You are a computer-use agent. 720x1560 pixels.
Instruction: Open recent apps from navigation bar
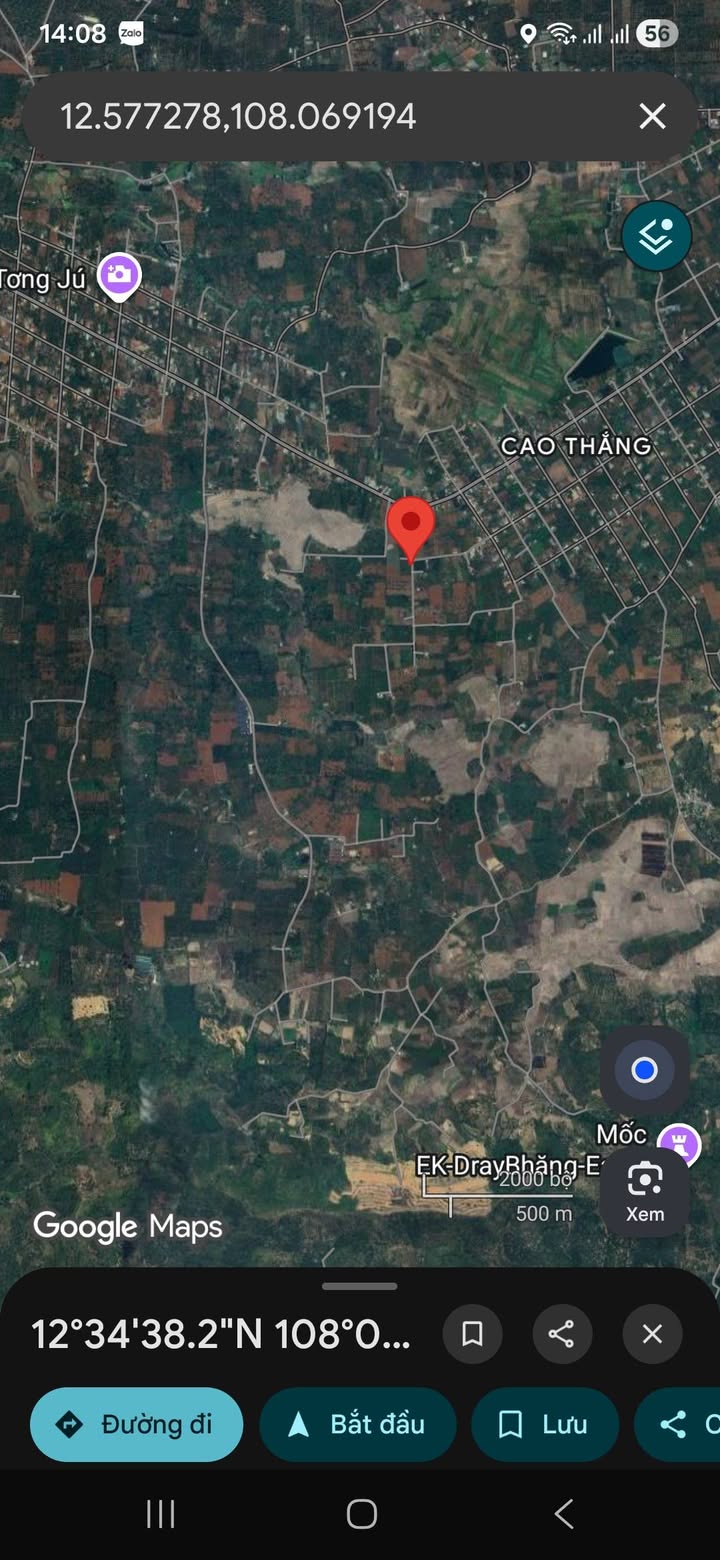coord(160,1514)
